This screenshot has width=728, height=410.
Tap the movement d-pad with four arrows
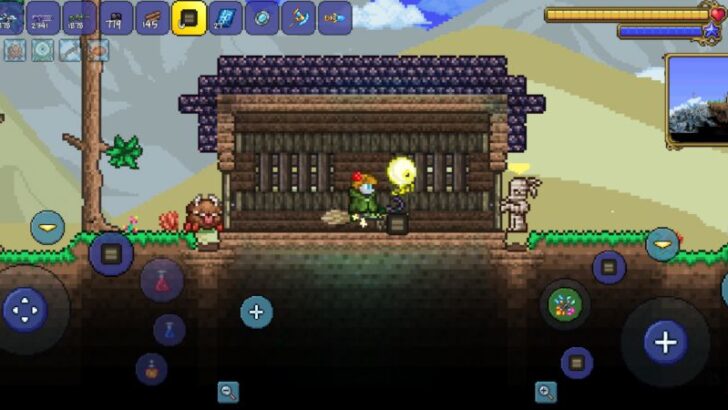pyautogui.click(x=26, y=310)
